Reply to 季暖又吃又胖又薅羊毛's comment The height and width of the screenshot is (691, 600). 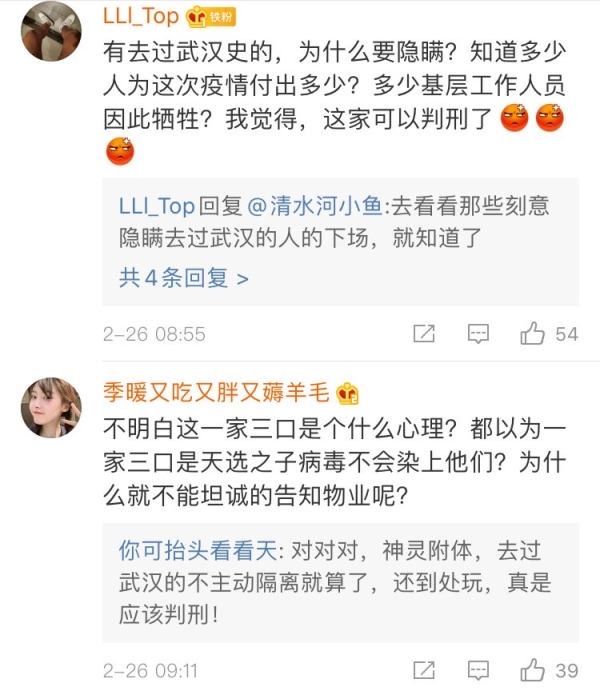pos(478,669)
